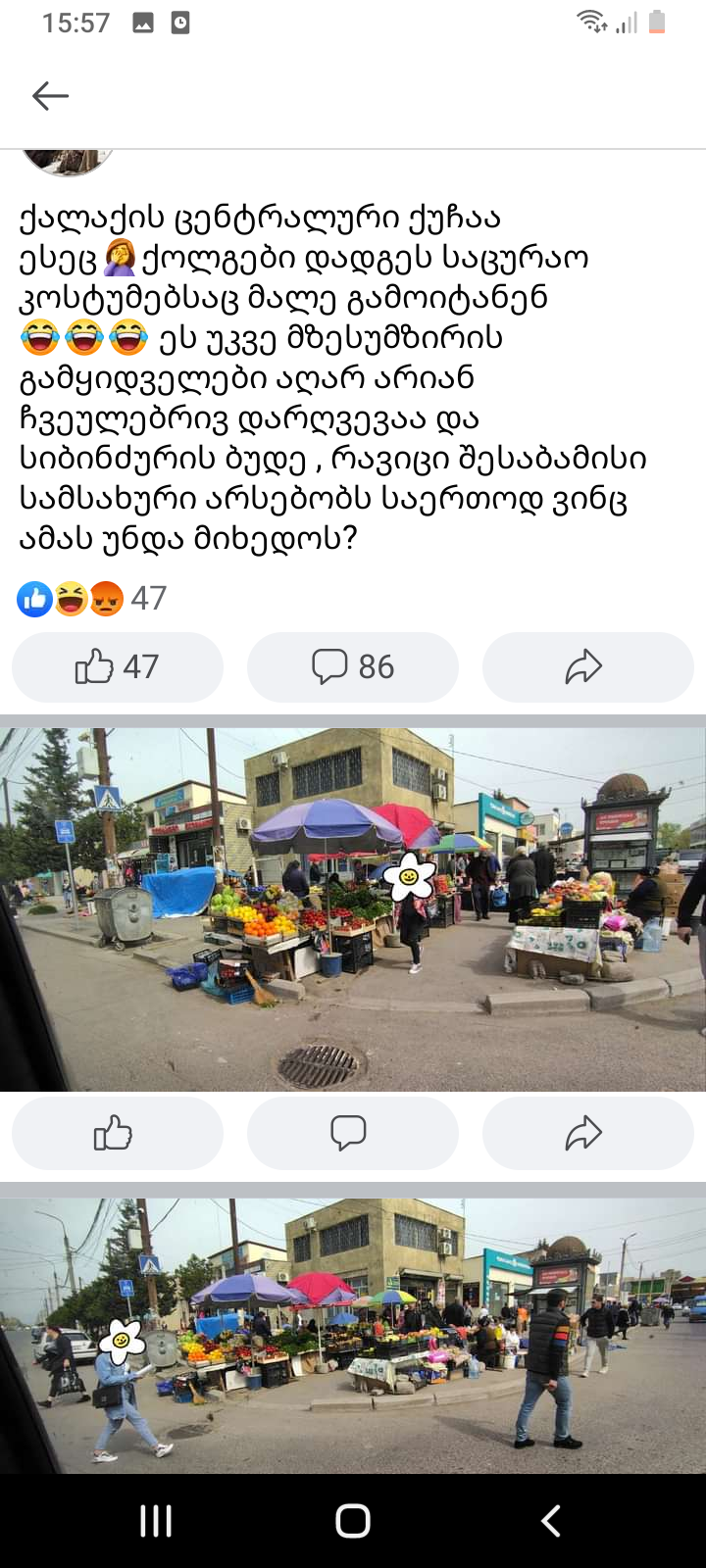
Task: Share the first market photo
Action: point(586,1134)
